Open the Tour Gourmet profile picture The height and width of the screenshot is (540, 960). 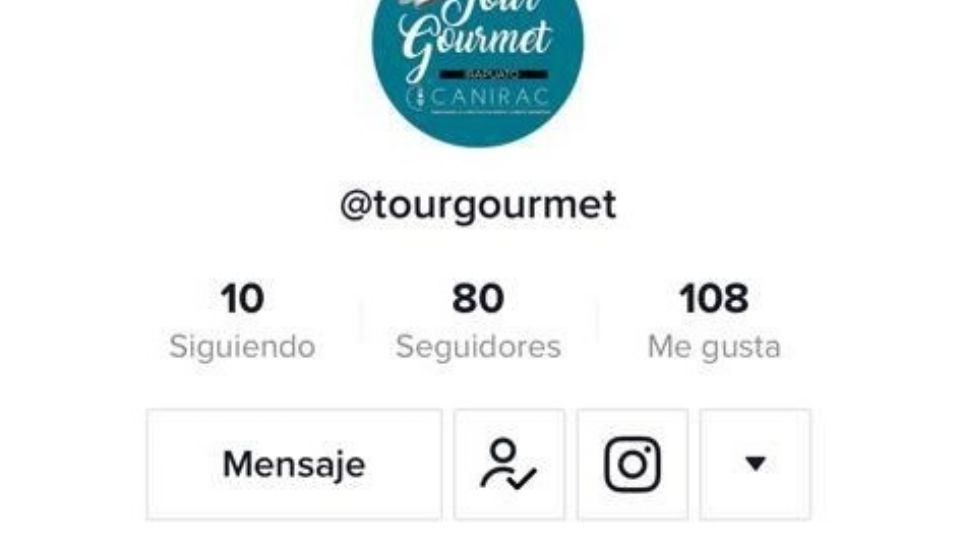click(478, 60)
